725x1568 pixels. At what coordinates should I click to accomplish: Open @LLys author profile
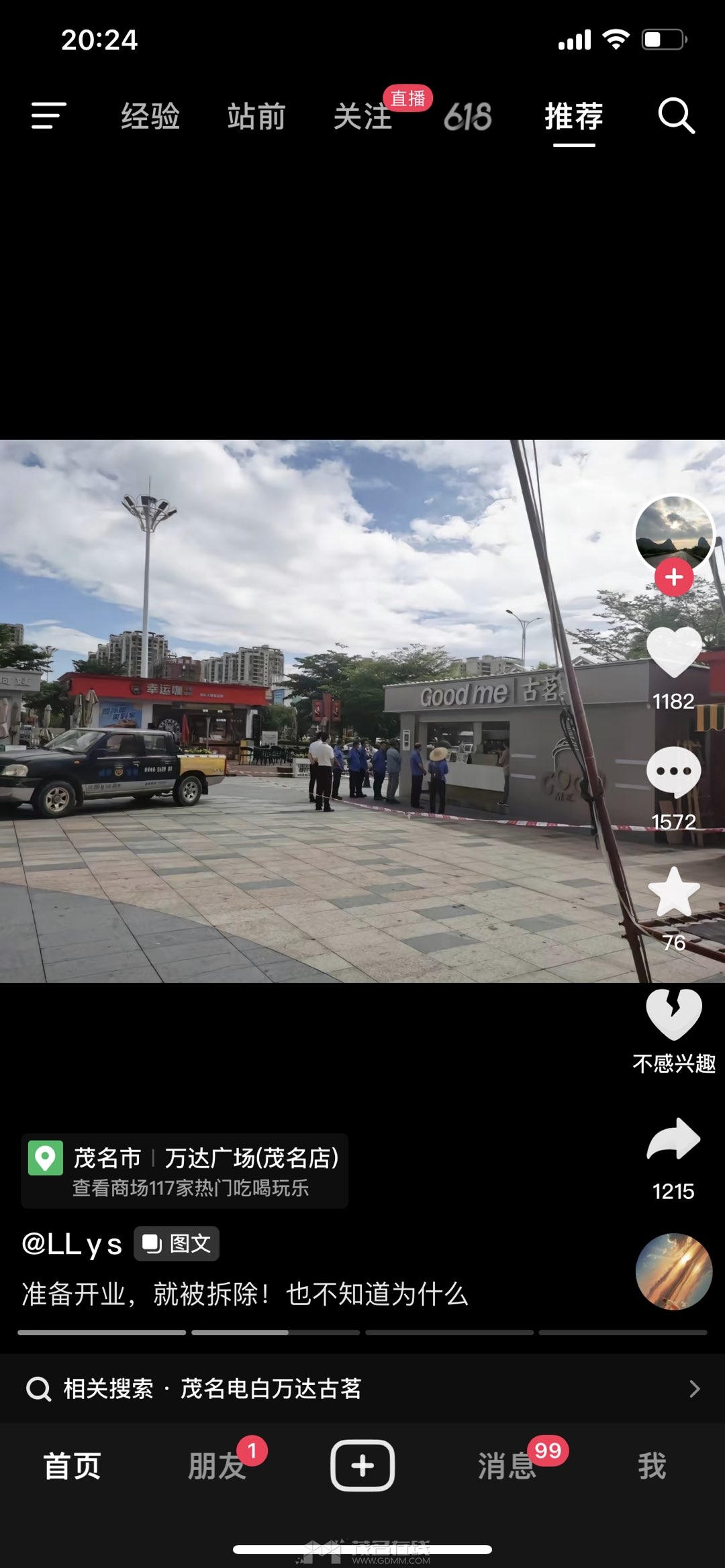pyautogui.click(x=72, y=1243)
